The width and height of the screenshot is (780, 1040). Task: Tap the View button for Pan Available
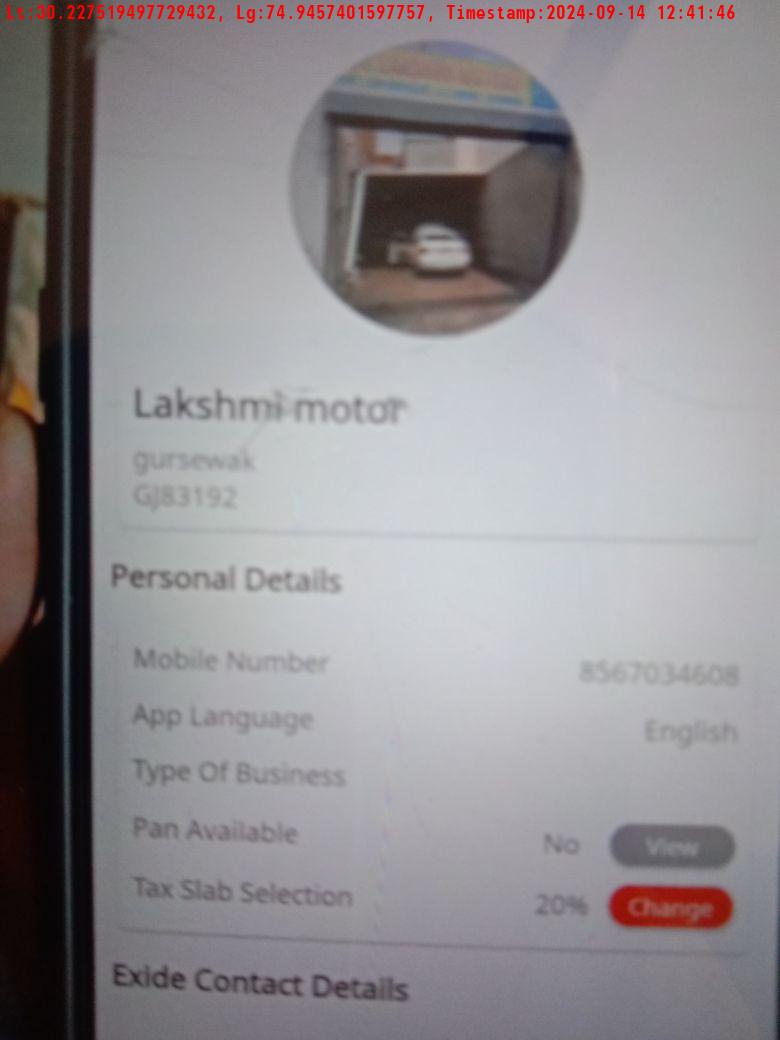point(672,847)
